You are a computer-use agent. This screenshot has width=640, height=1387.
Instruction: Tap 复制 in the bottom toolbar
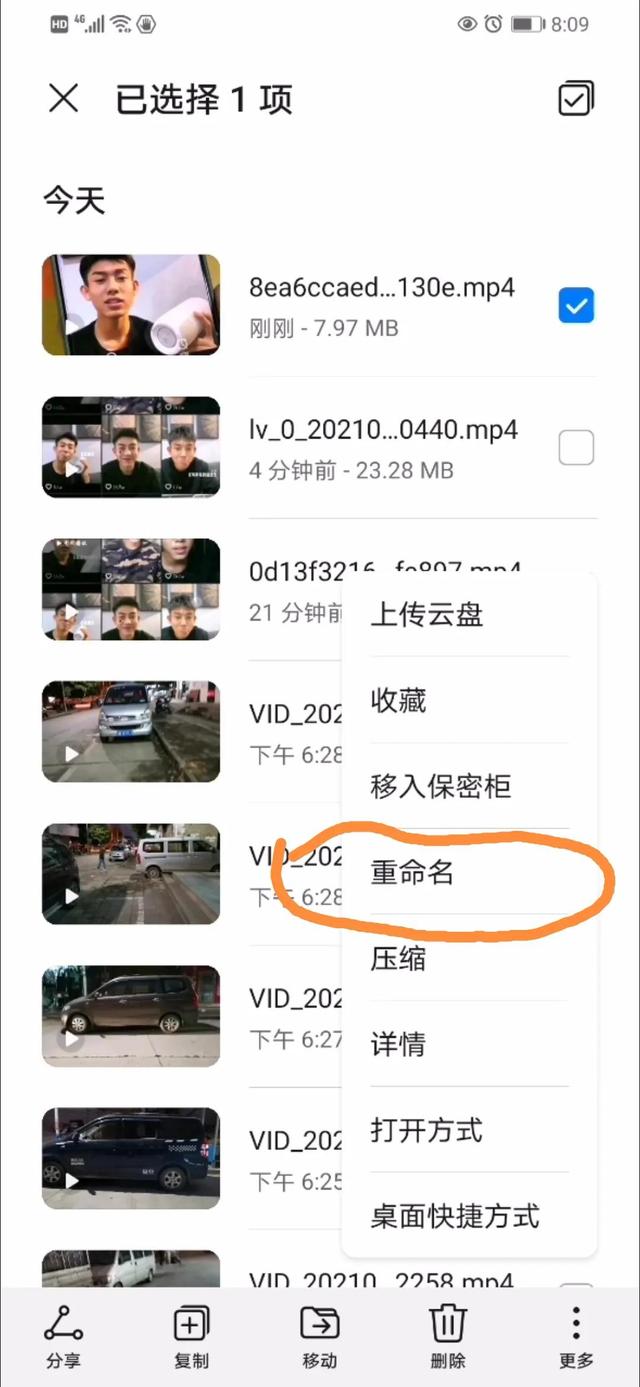tap(191, 1336)
